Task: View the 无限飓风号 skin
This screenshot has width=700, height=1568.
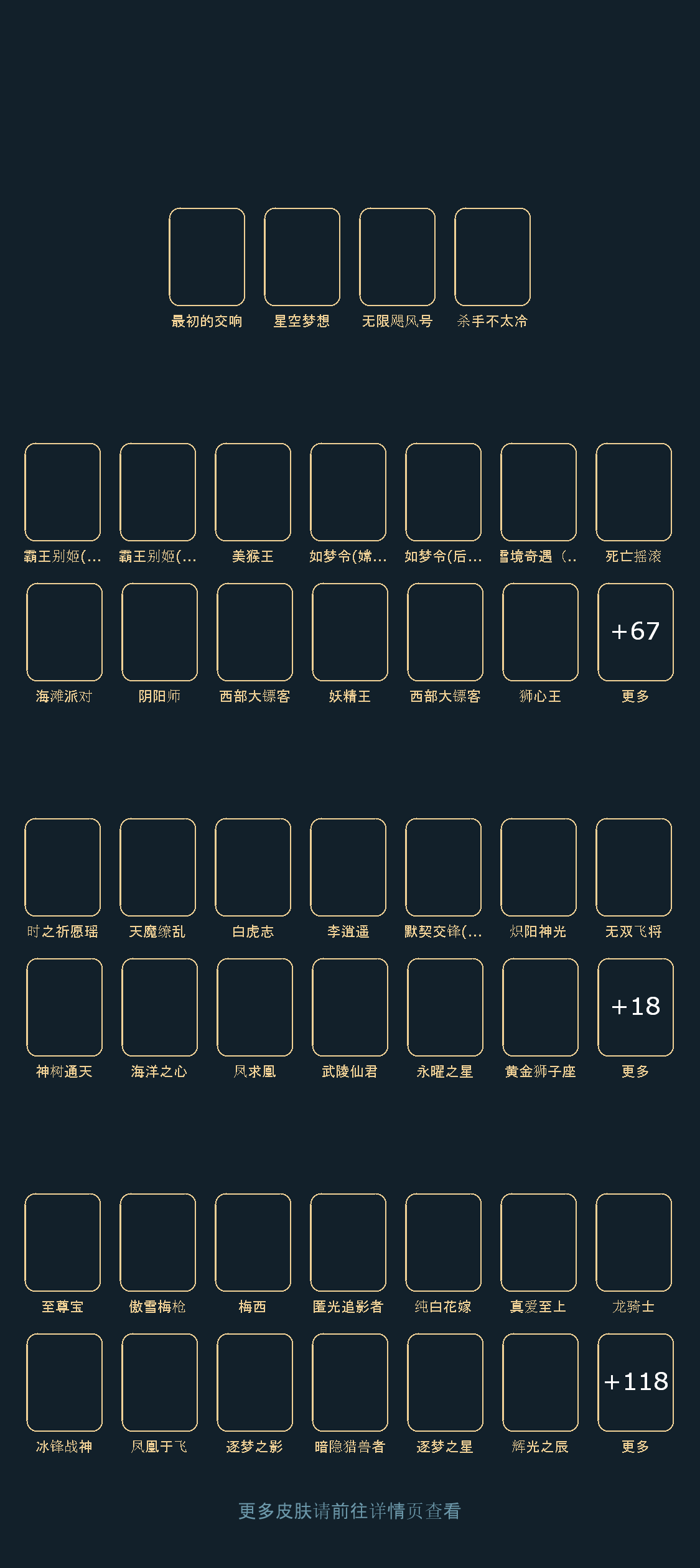Action: click(x=397, y=257)
